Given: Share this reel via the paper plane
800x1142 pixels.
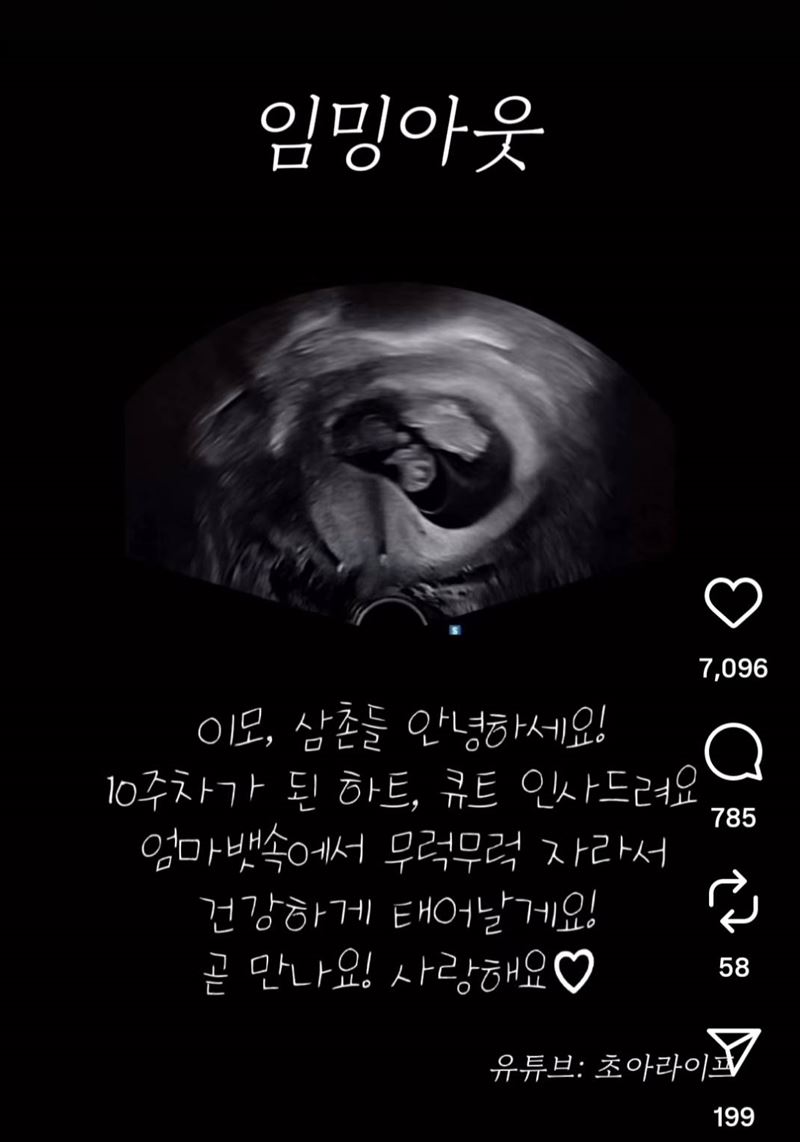Looking at the screenshot, I should (735, 1048).
